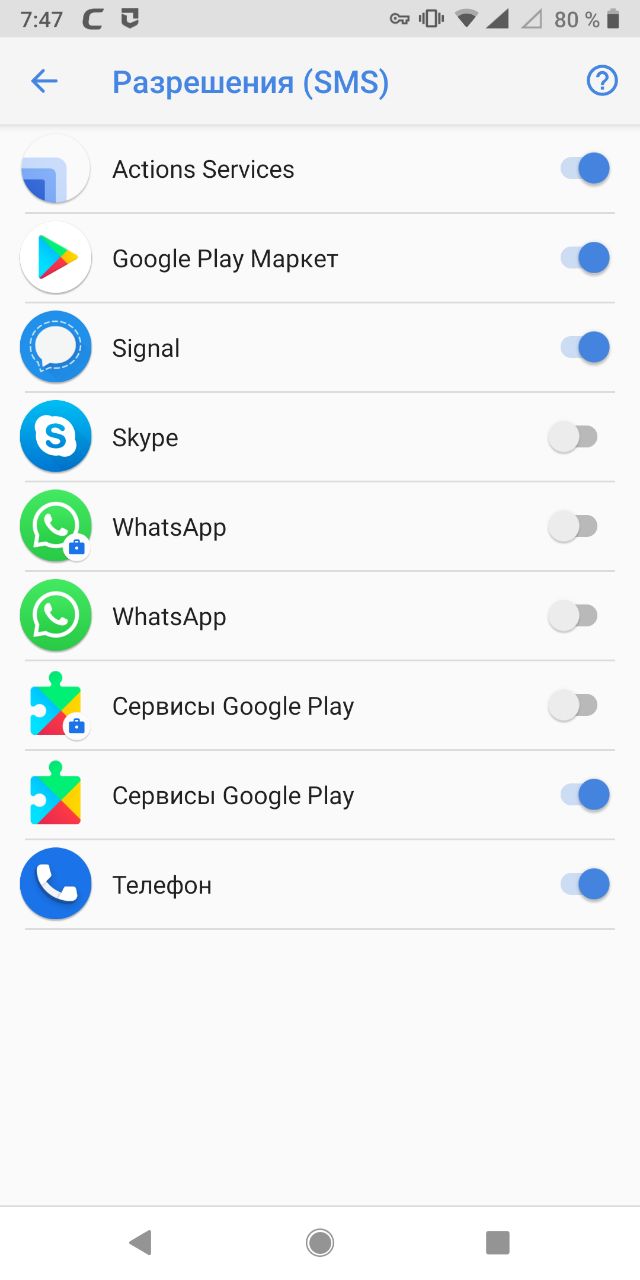
Task: Enable SMS permission for Skype
Action: pos(573,437)
